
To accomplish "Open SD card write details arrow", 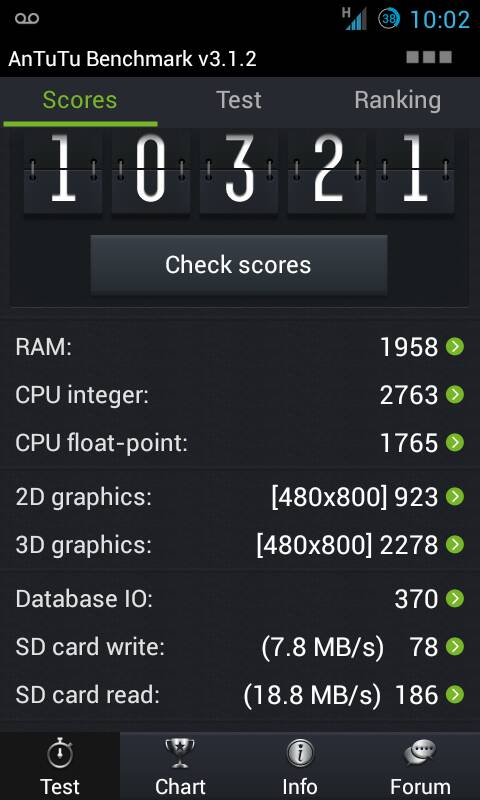I will [x=454, y=646].
